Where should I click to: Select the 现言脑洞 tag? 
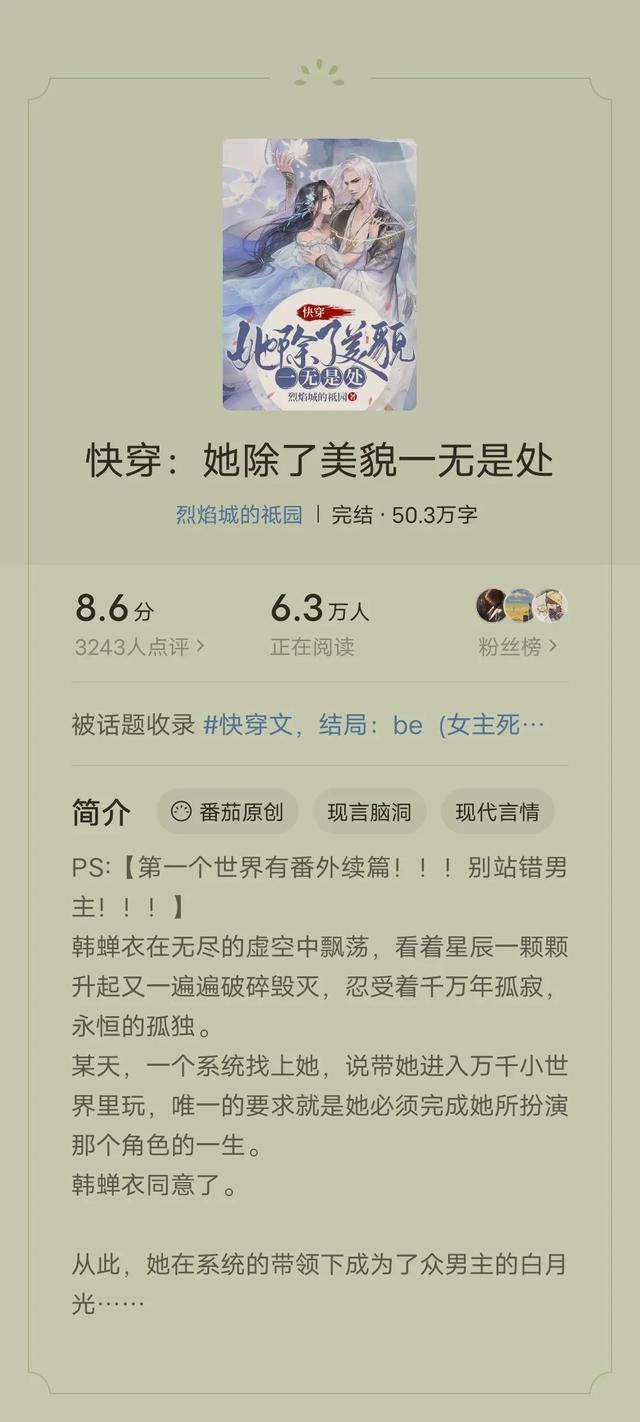(x=369, y=812)
